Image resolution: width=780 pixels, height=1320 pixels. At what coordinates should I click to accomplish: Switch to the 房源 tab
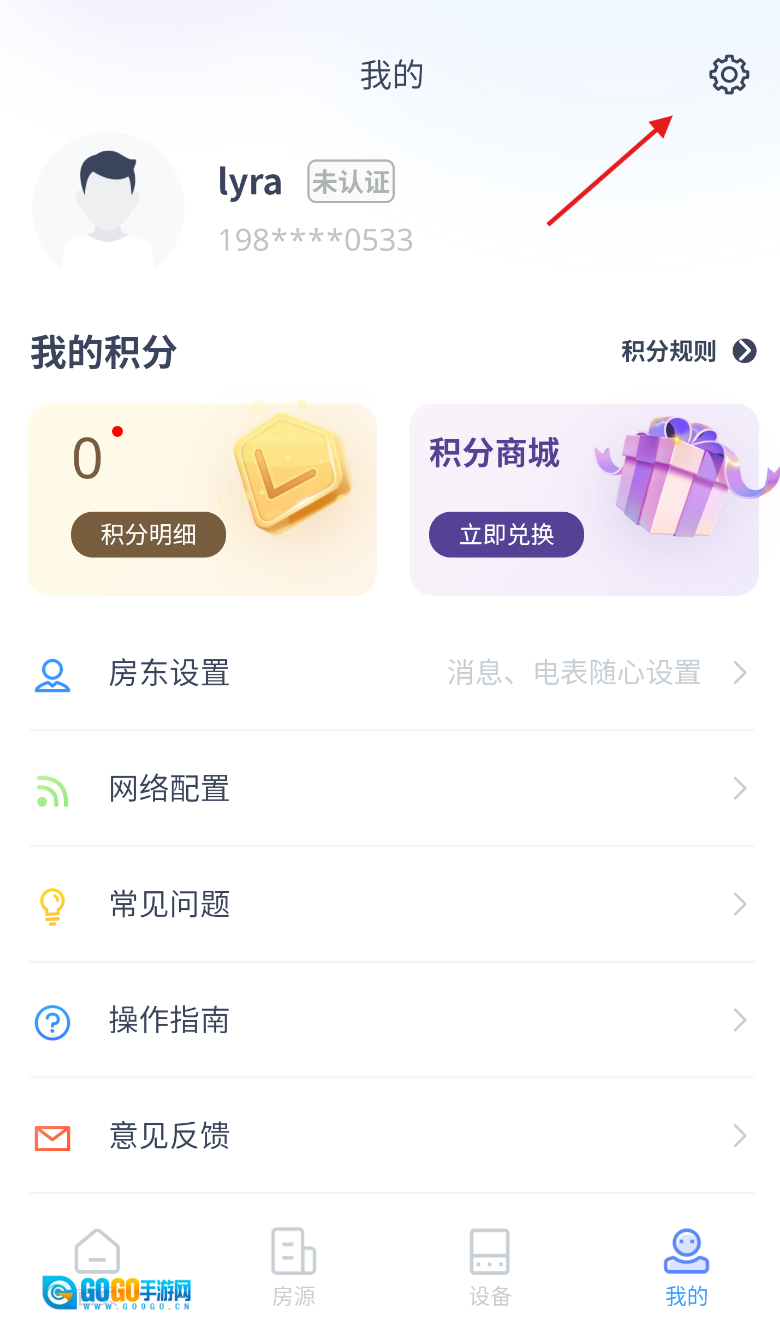tap(293, 1266)
